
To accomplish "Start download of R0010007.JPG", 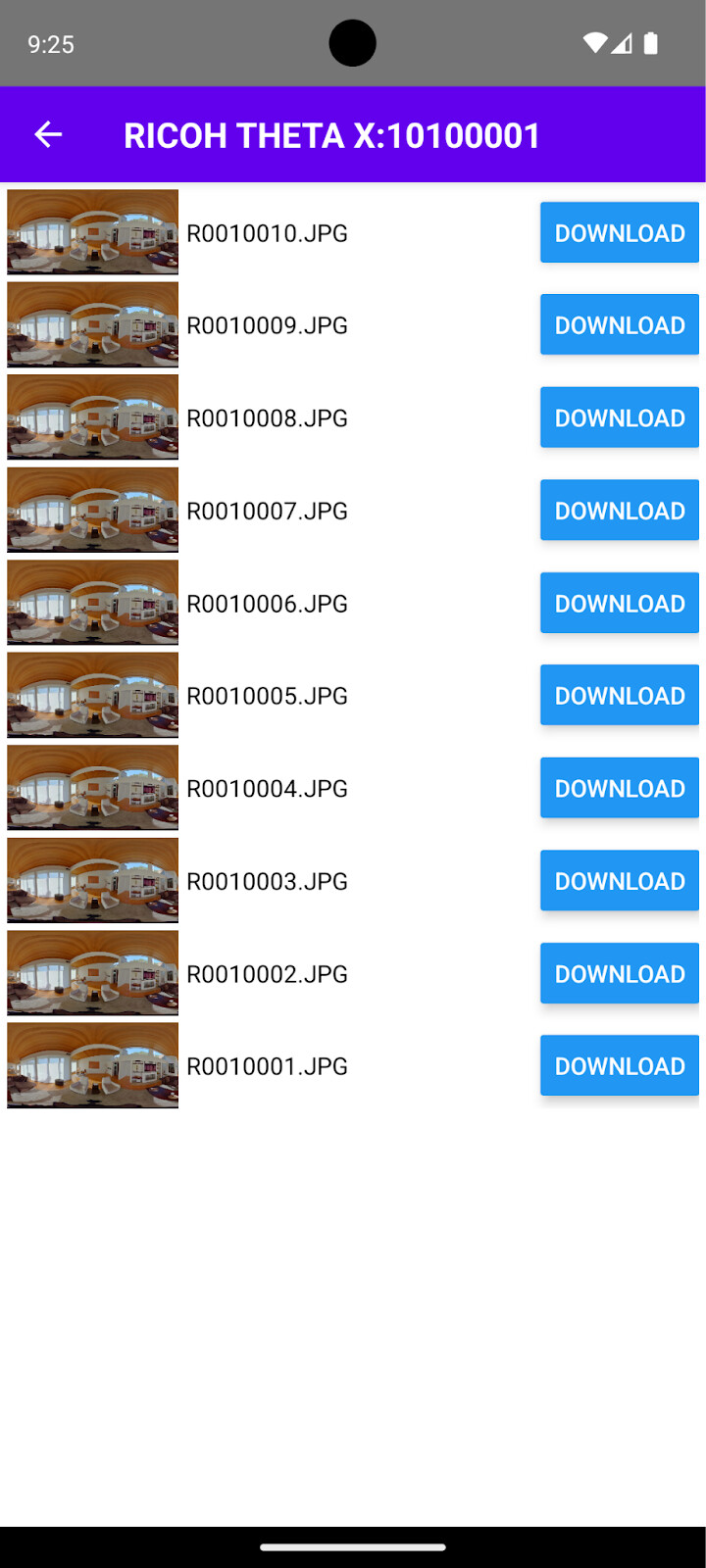I will coord(619,511).
